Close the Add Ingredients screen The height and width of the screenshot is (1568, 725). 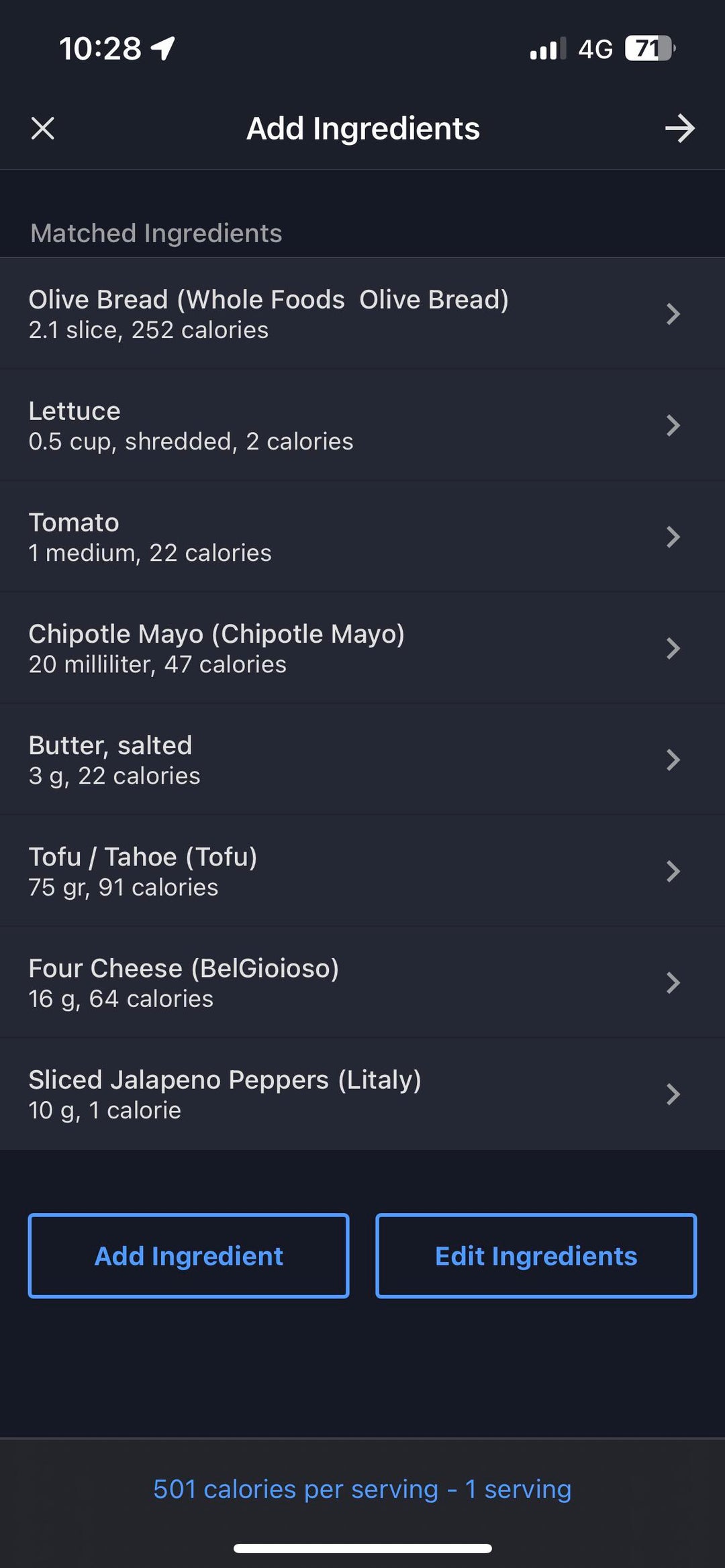point(43,128)
